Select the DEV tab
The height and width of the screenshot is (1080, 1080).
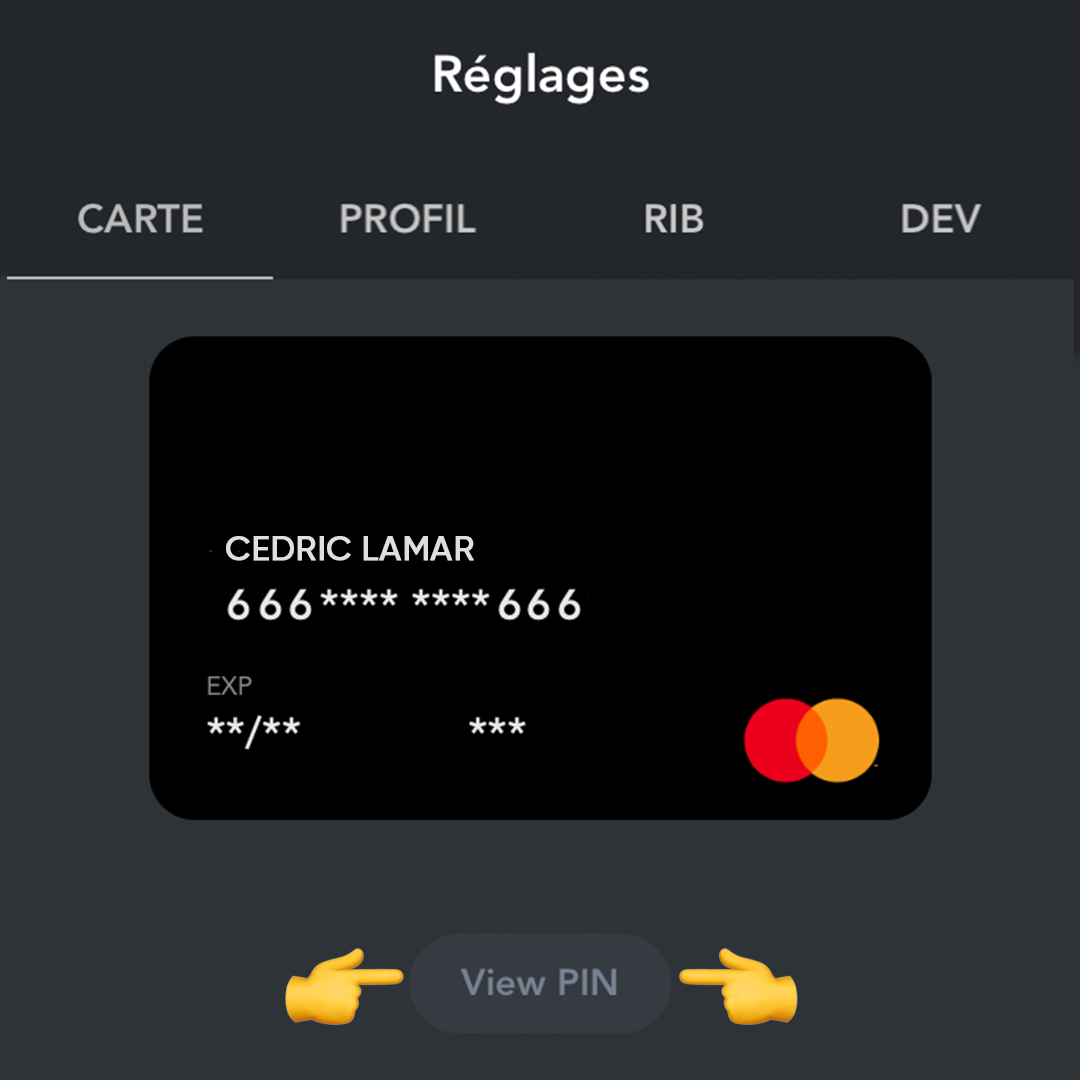point(940,219)
